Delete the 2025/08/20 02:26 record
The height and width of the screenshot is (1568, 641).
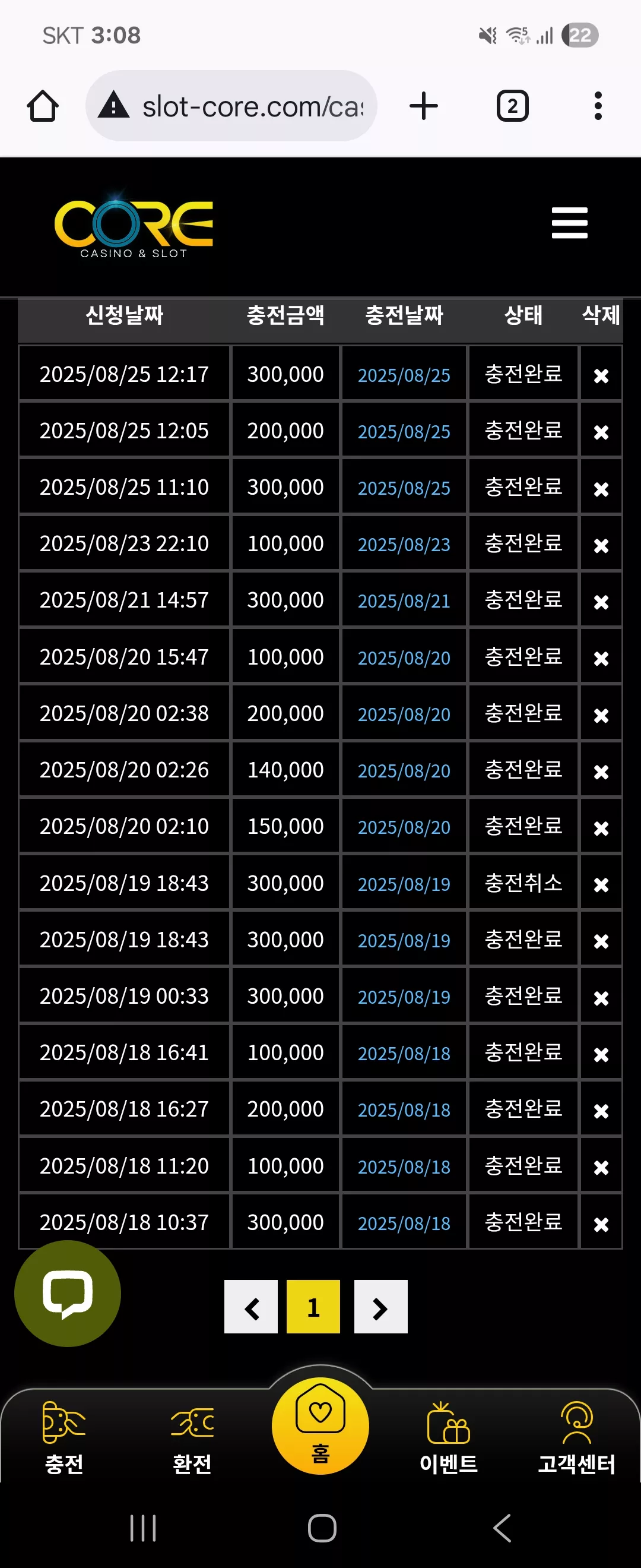pyautogui.click(x=601, y=772)
